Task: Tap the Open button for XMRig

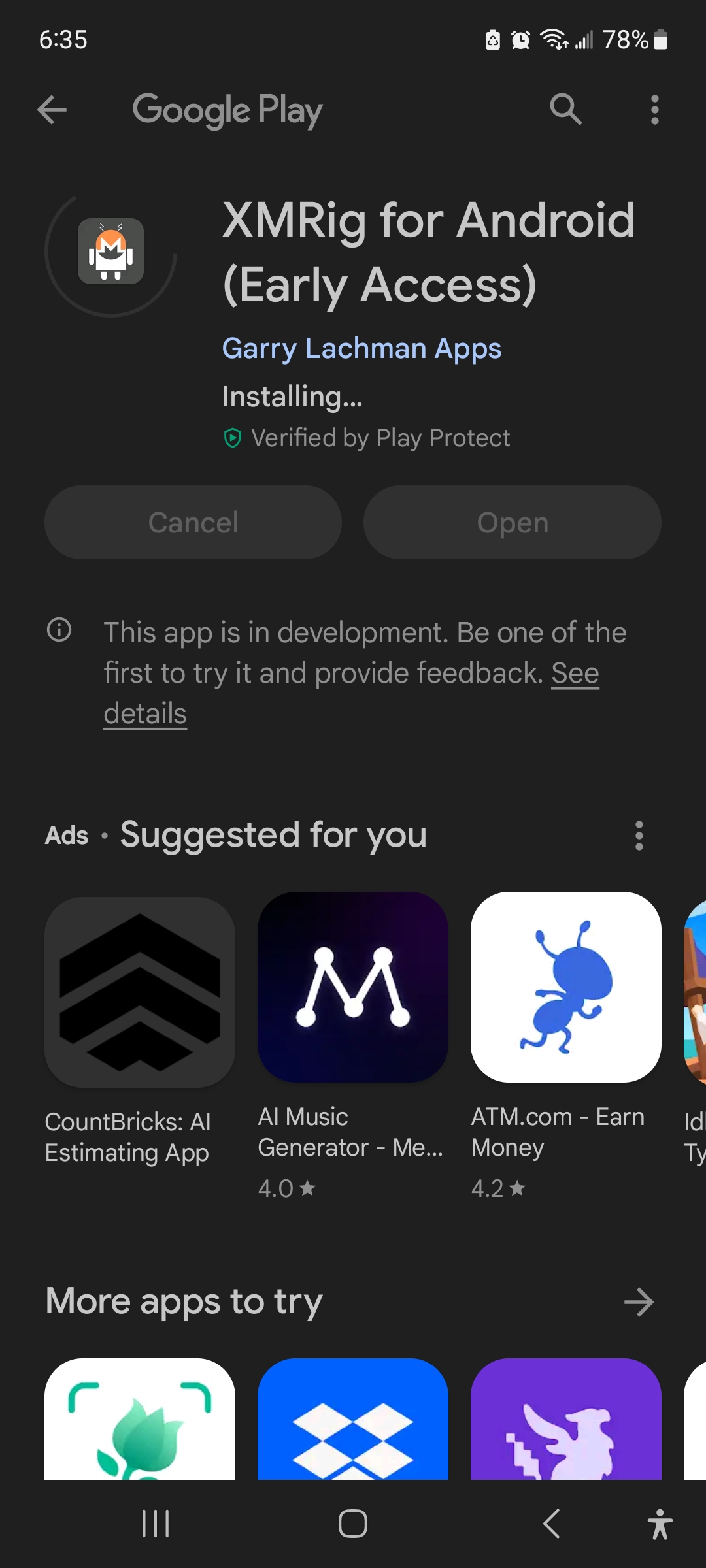Action: [513, 522]
